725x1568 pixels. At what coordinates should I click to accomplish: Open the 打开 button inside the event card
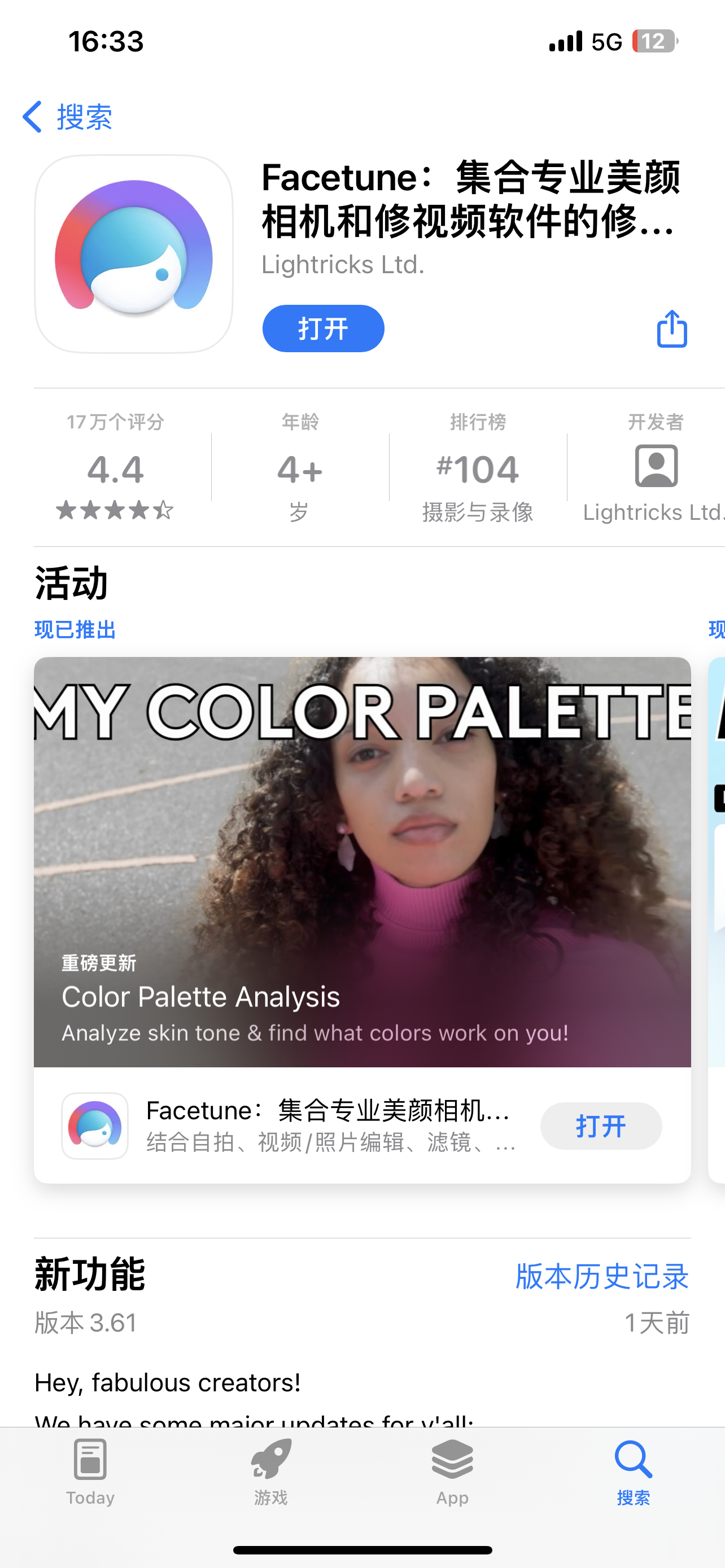coord(600,1125)
